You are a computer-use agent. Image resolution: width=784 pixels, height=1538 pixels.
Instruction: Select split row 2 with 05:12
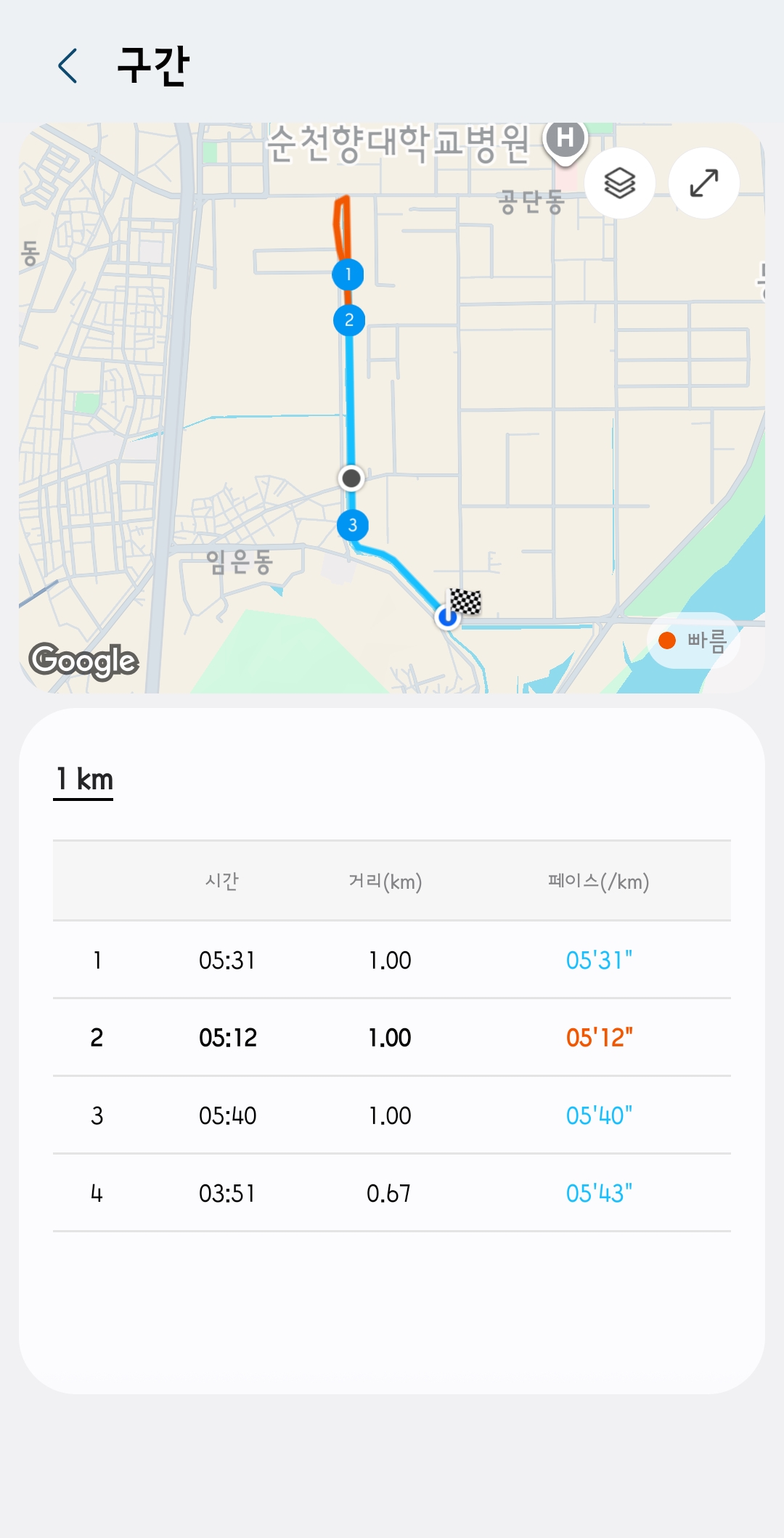tap(392, 1038)
